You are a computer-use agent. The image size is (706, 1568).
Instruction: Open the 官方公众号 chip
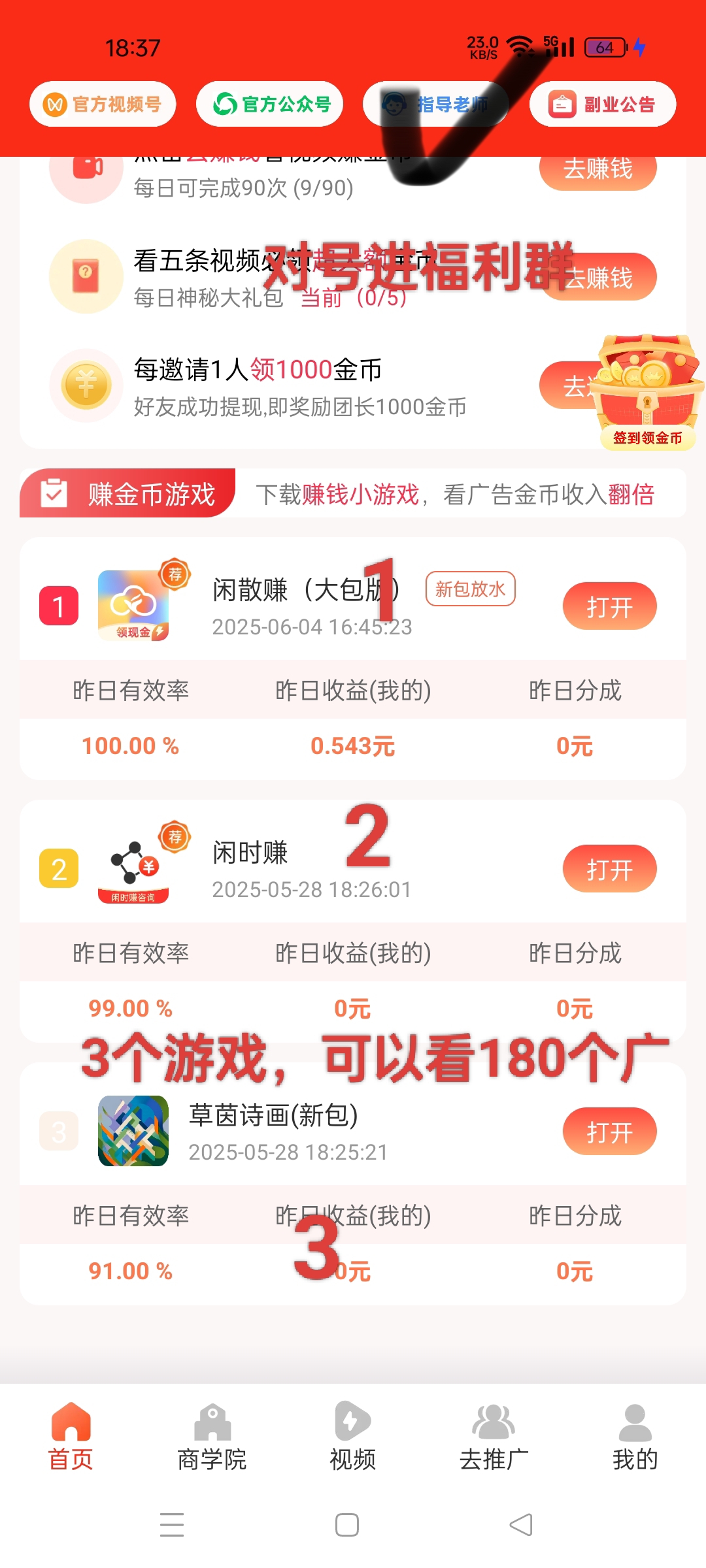(x=270, y=104)
